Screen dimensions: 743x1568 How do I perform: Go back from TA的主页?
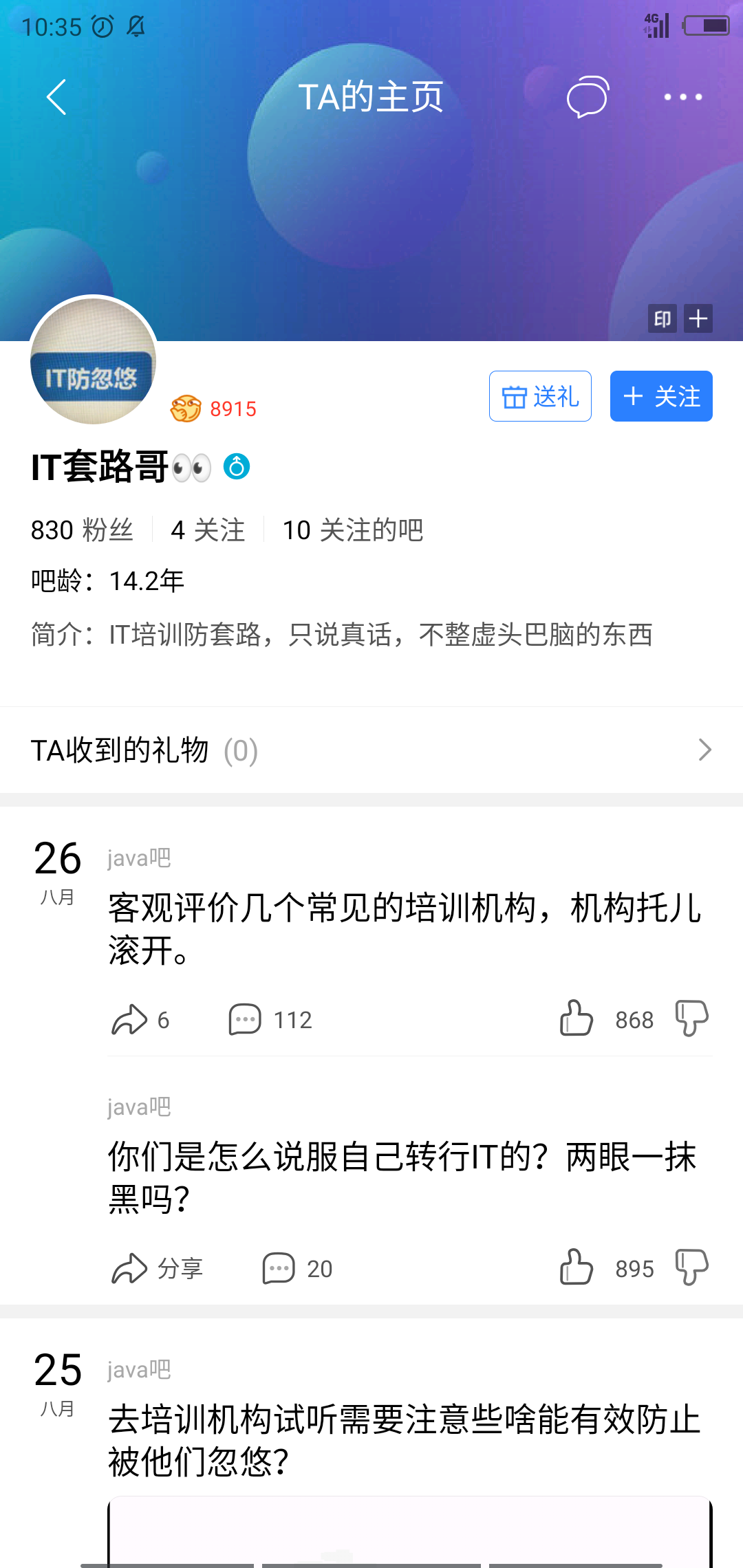tap(56, 97)
